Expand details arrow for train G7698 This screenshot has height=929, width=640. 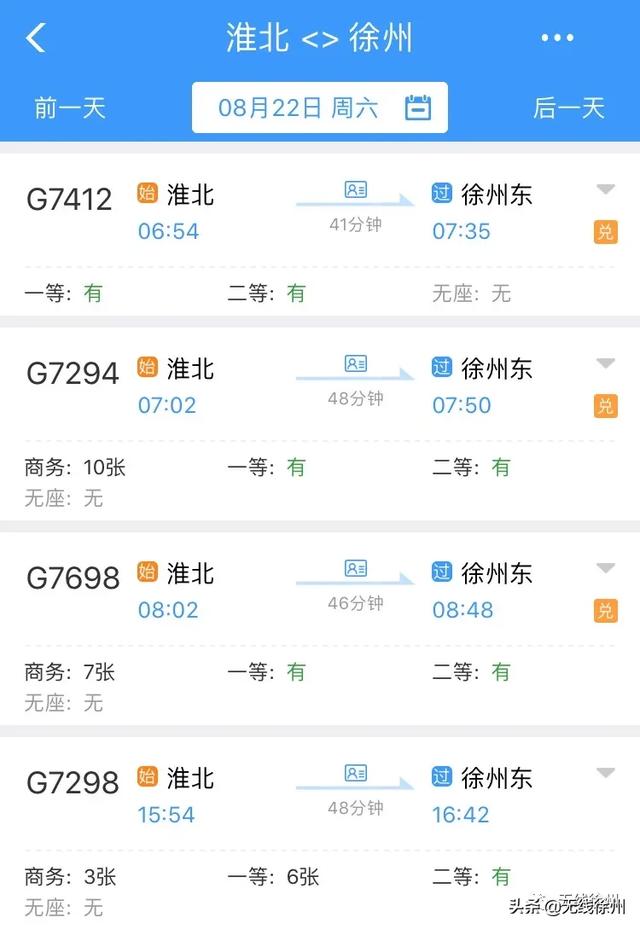pos(605,568)
